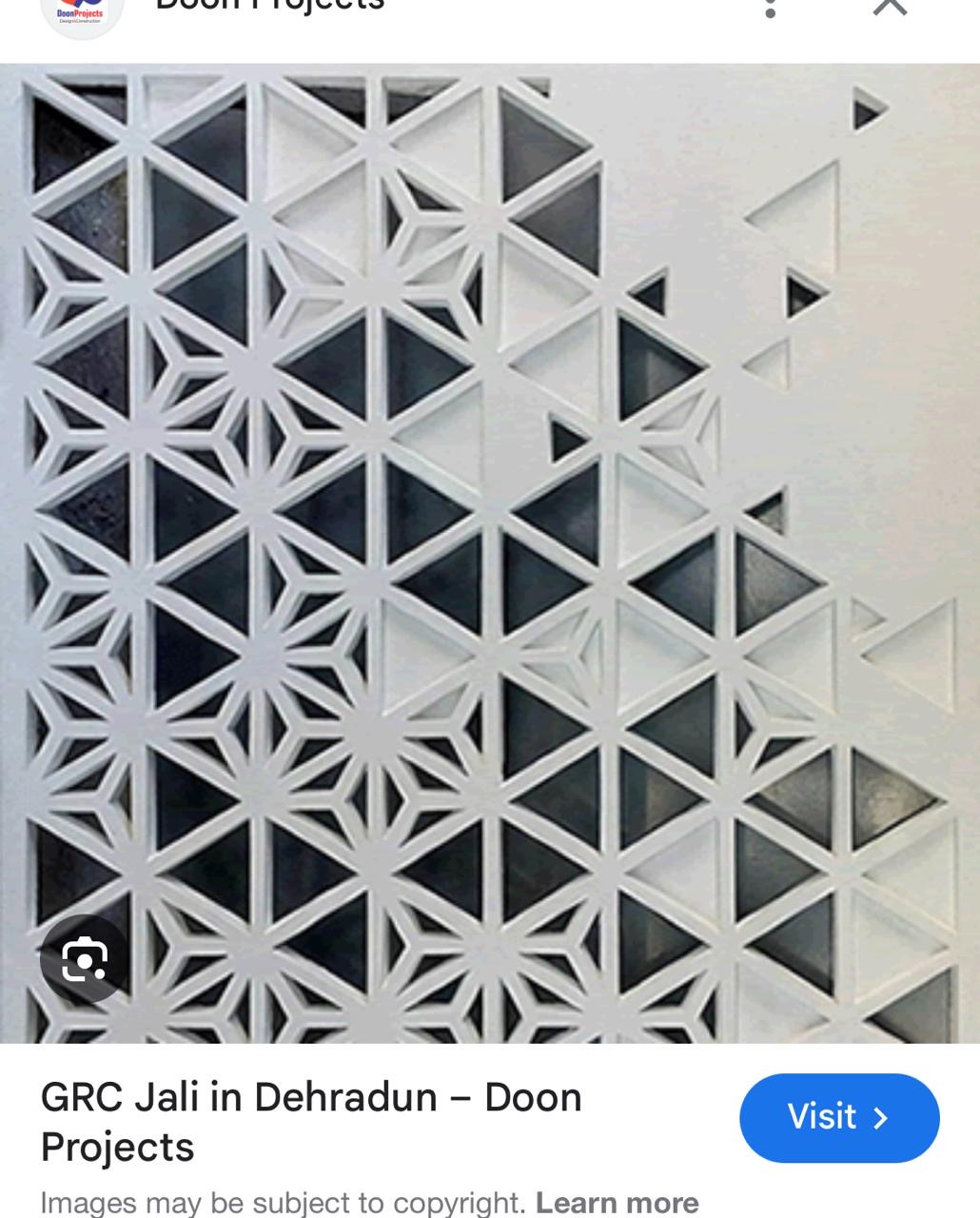Open the three-dot overflow menu

pyautogui.click(x=771, y=8)
